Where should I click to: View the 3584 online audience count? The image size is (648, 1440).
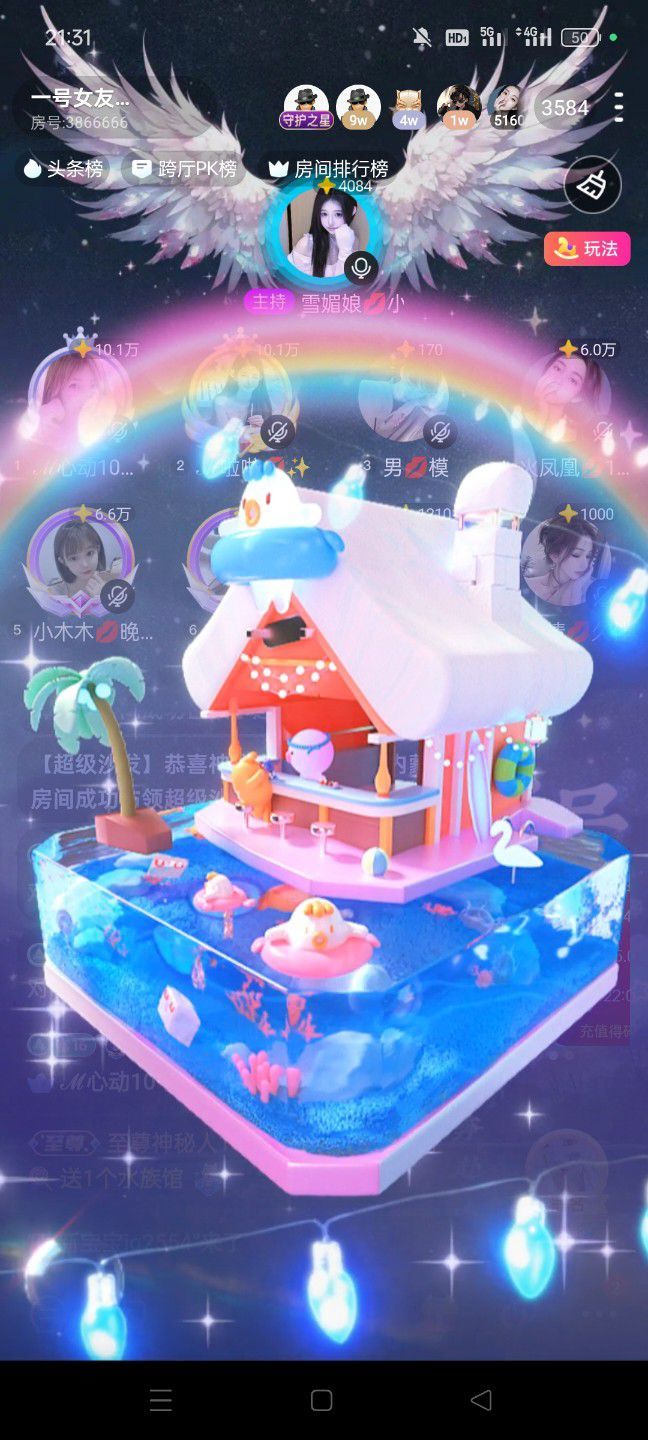point(564,108)
